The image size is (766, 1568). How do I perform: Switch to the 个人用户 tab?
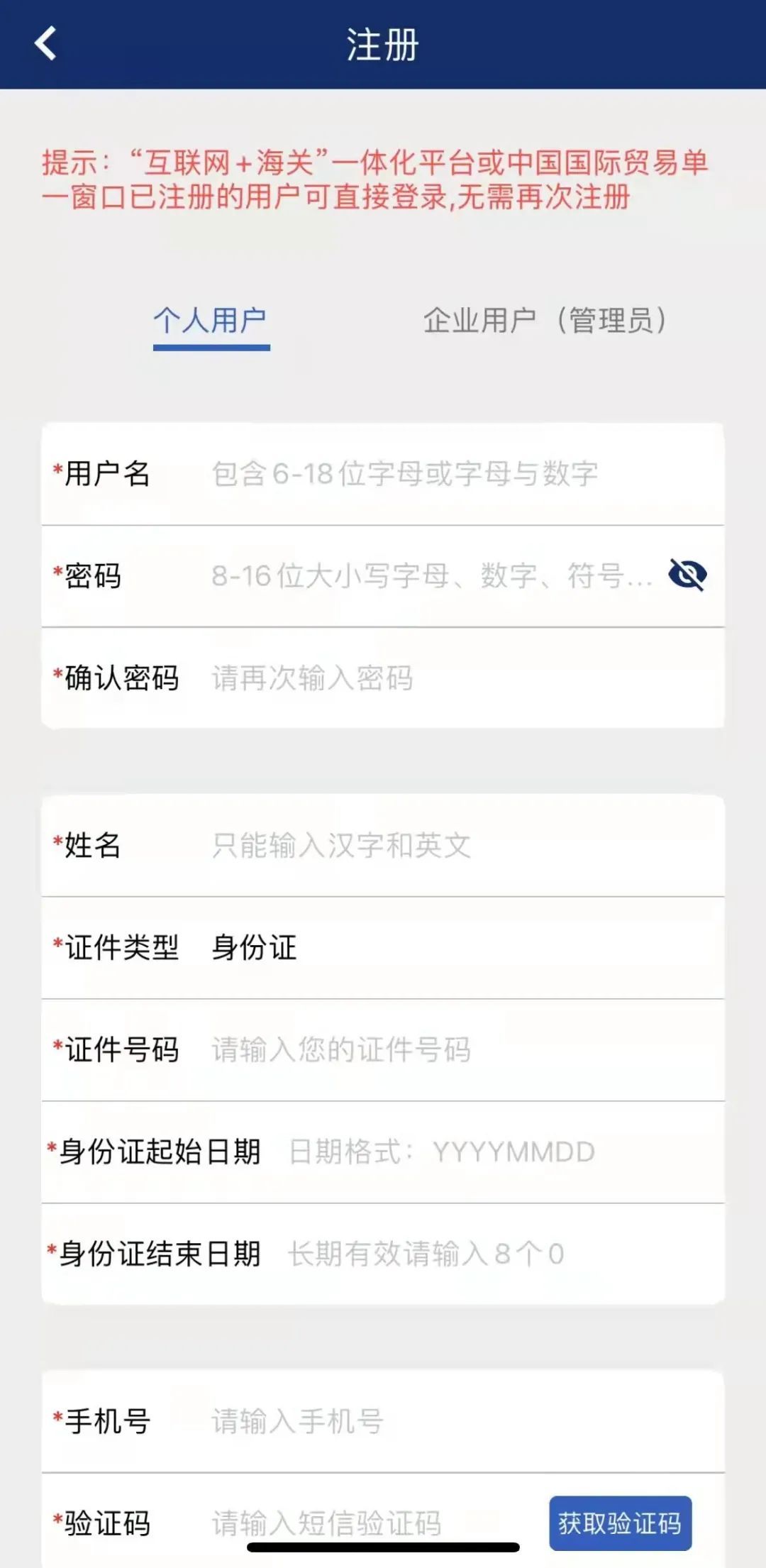211,321
